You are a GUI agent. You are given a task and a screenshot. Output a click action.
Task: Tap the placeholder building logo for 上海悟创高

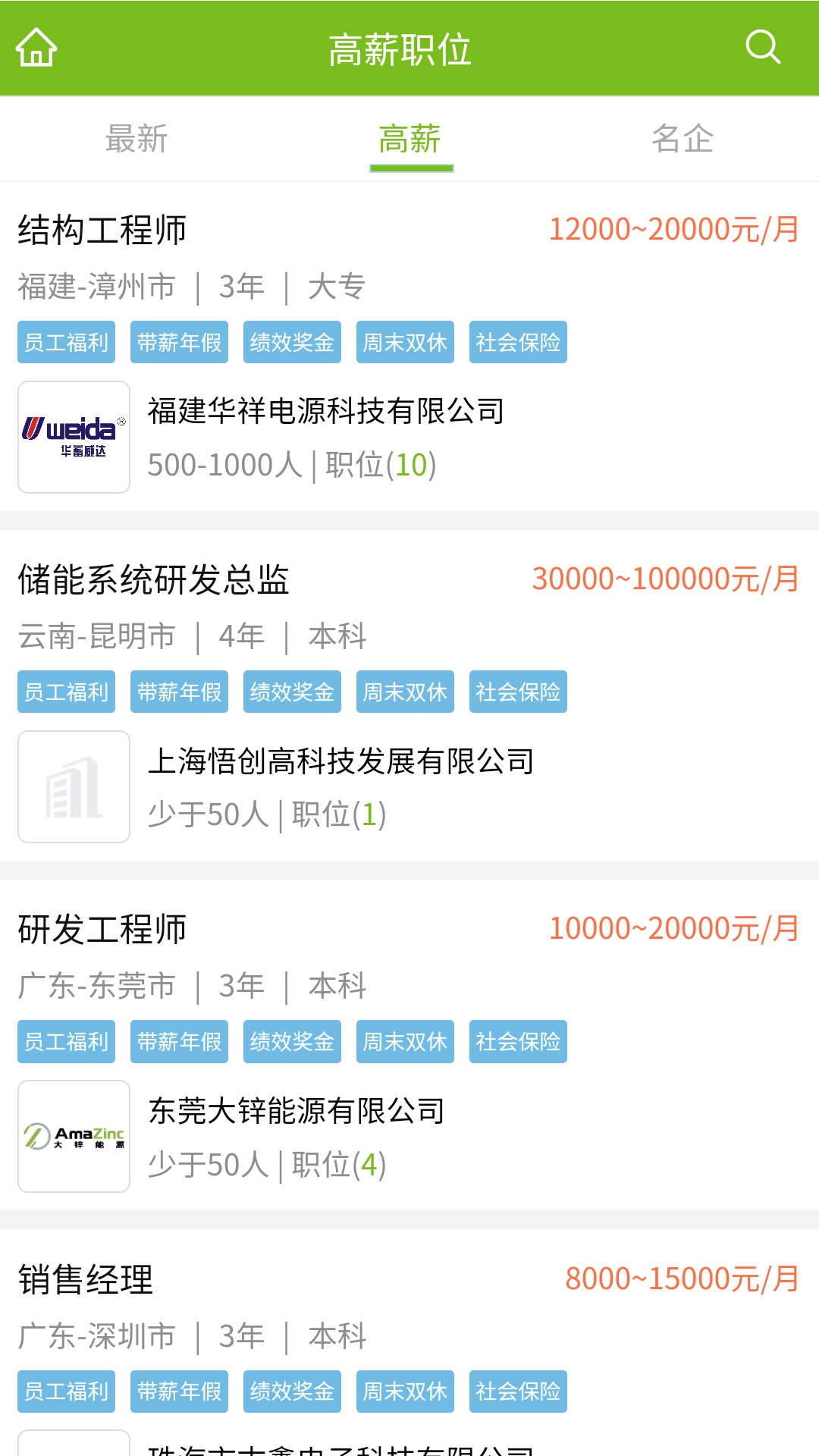coord(74,786)
